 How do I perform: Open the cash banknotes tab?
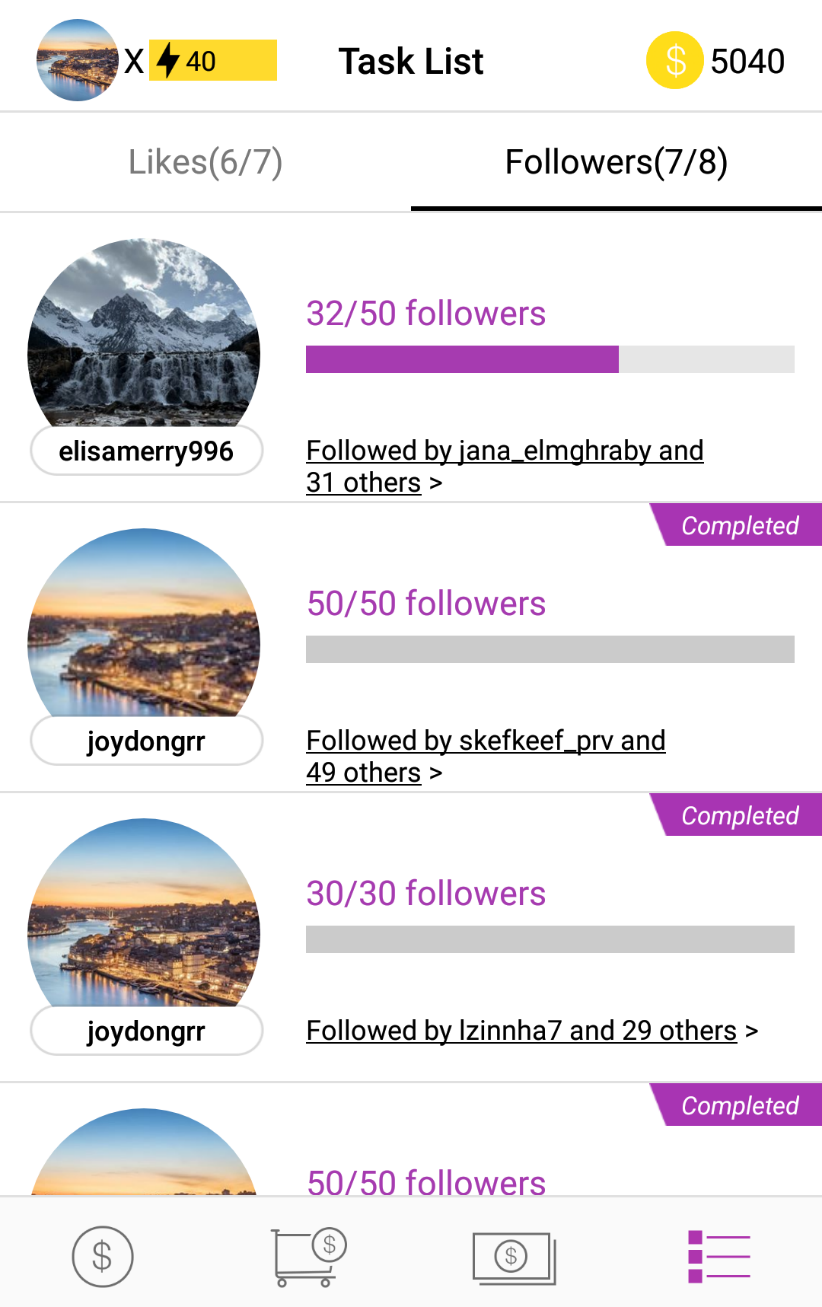click(x=513, y=1255)
